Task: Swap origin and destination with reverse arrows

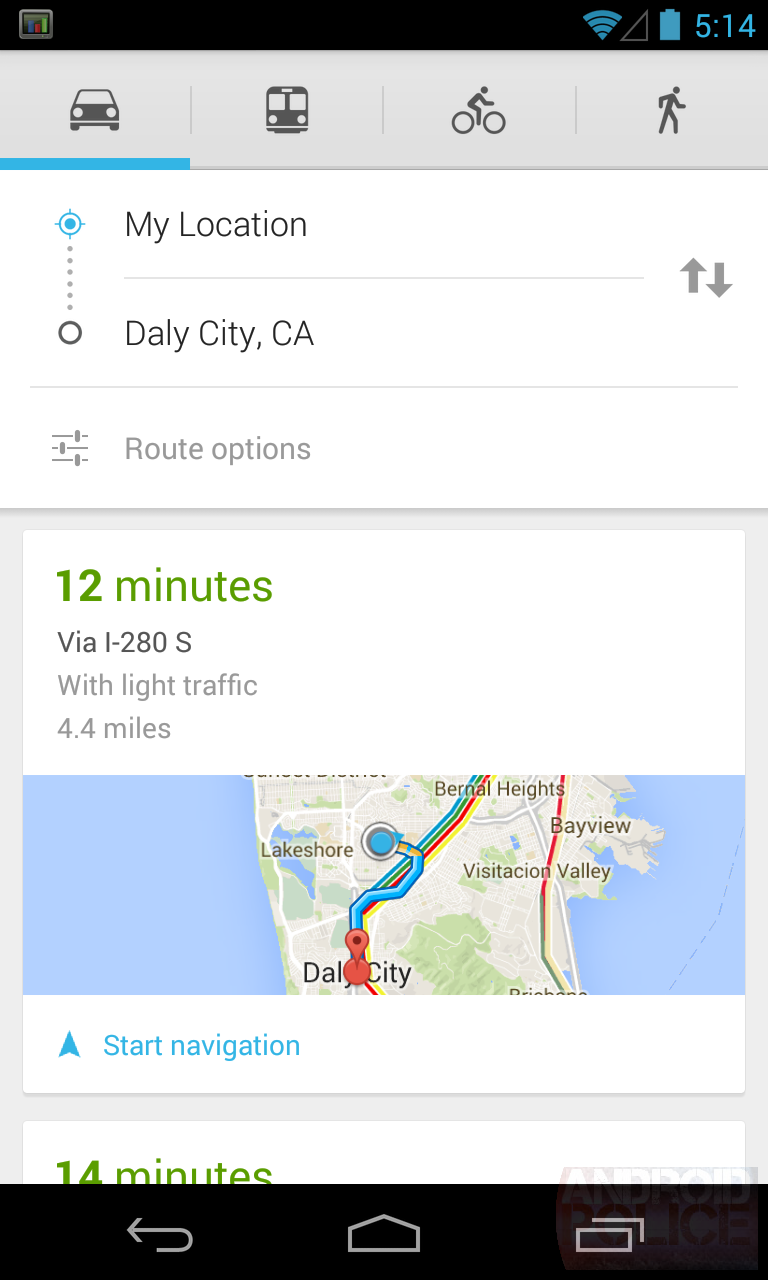Action: (705, 277)
